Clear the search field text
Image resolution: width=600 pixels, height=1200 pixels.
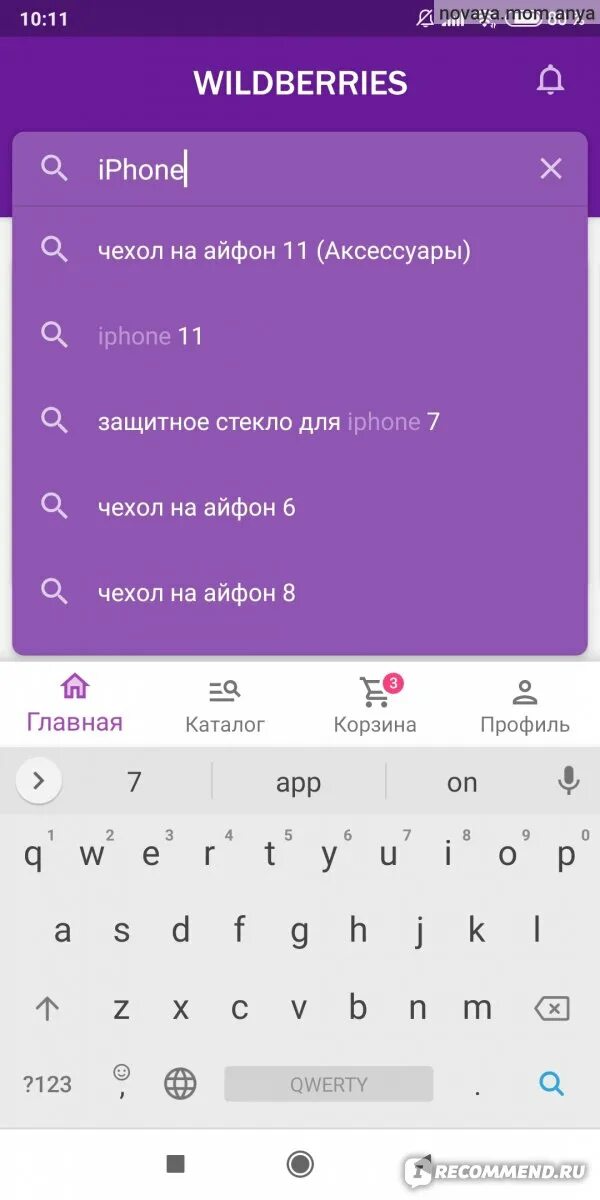(x=551, y=169)
